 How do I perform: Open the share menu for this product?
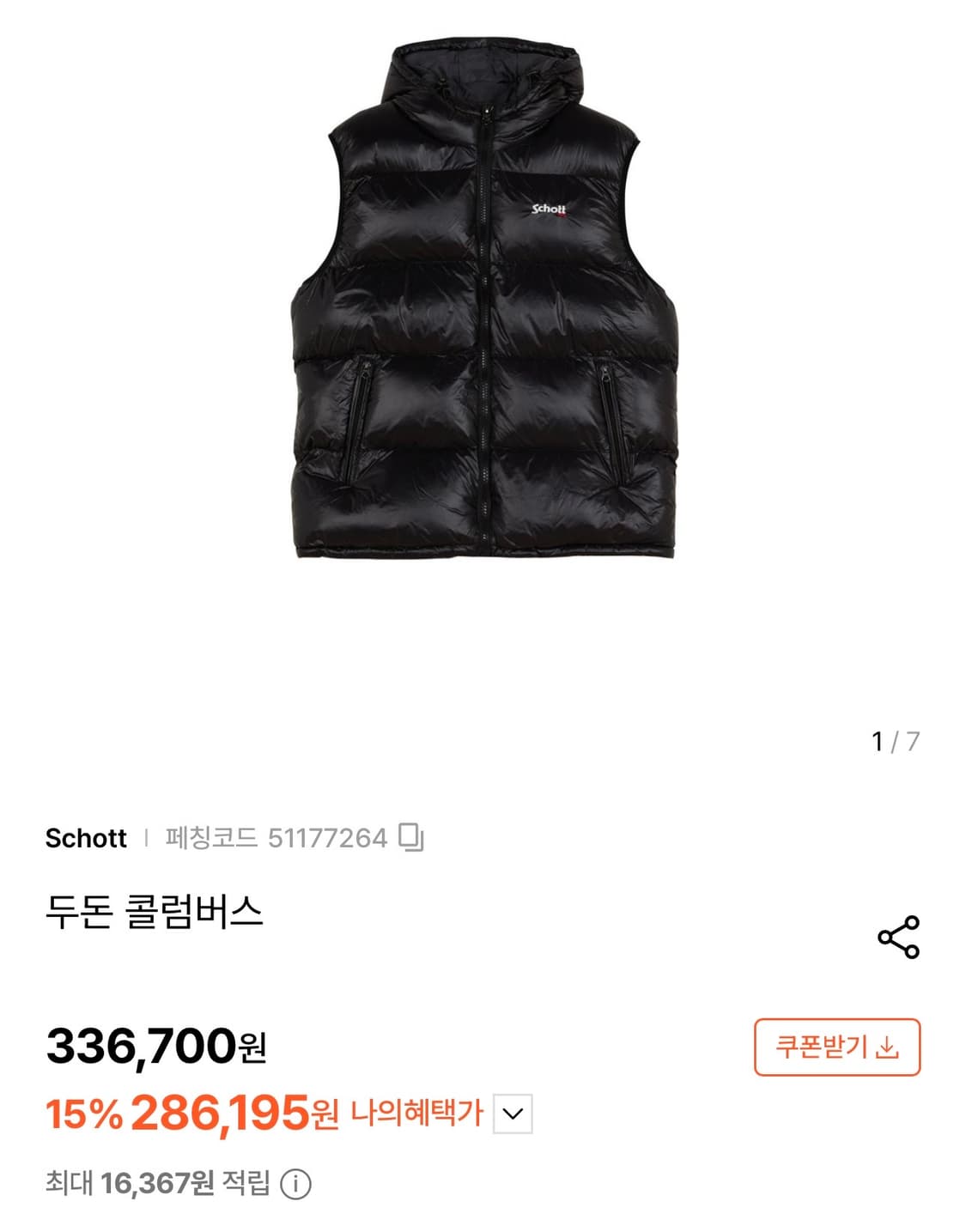point(899,935)
